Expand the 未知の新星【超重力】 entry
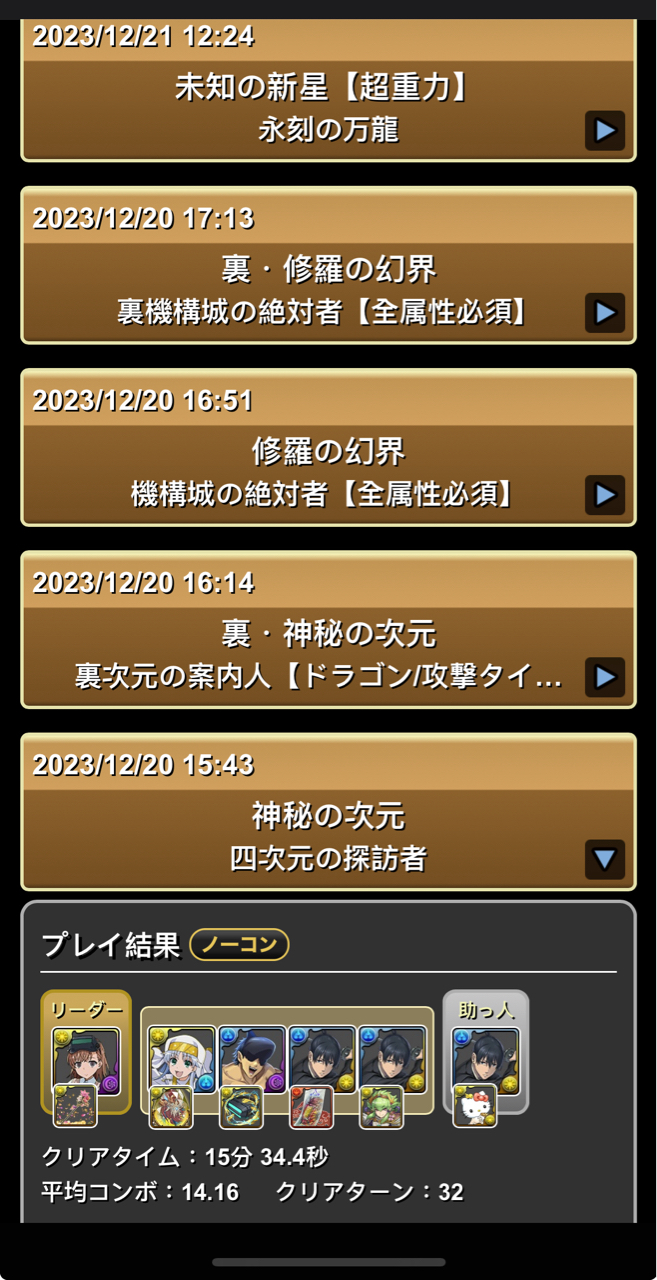Image resolution: width=657 pixels, height=1280 pixels. tap(604, 130)
